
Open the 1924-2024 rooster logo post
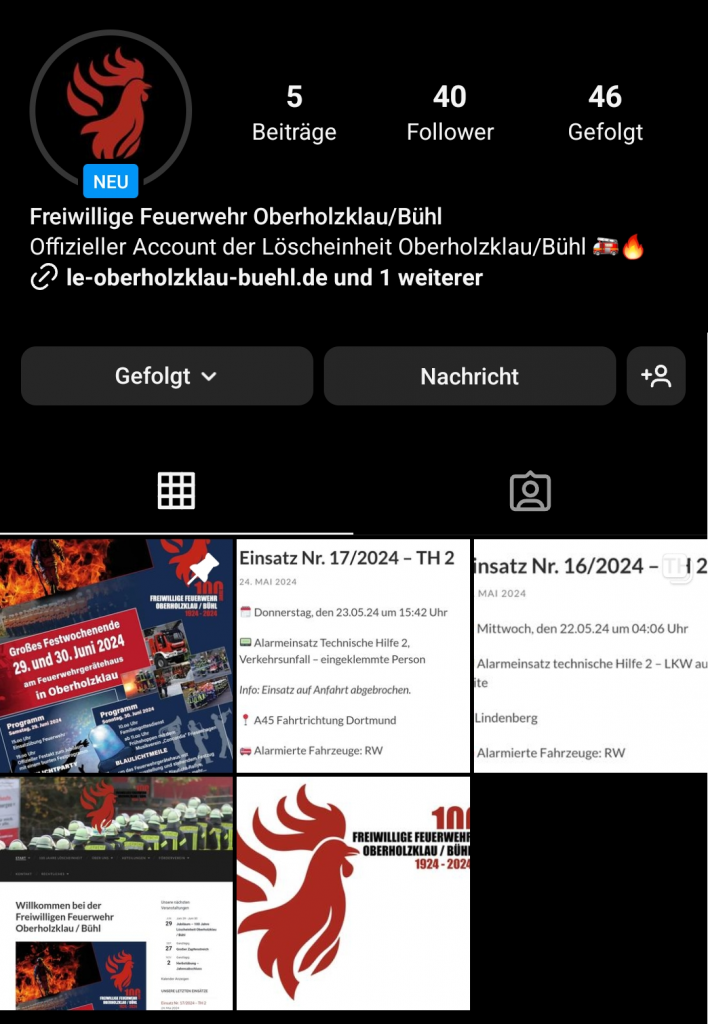tap(353, 893)
